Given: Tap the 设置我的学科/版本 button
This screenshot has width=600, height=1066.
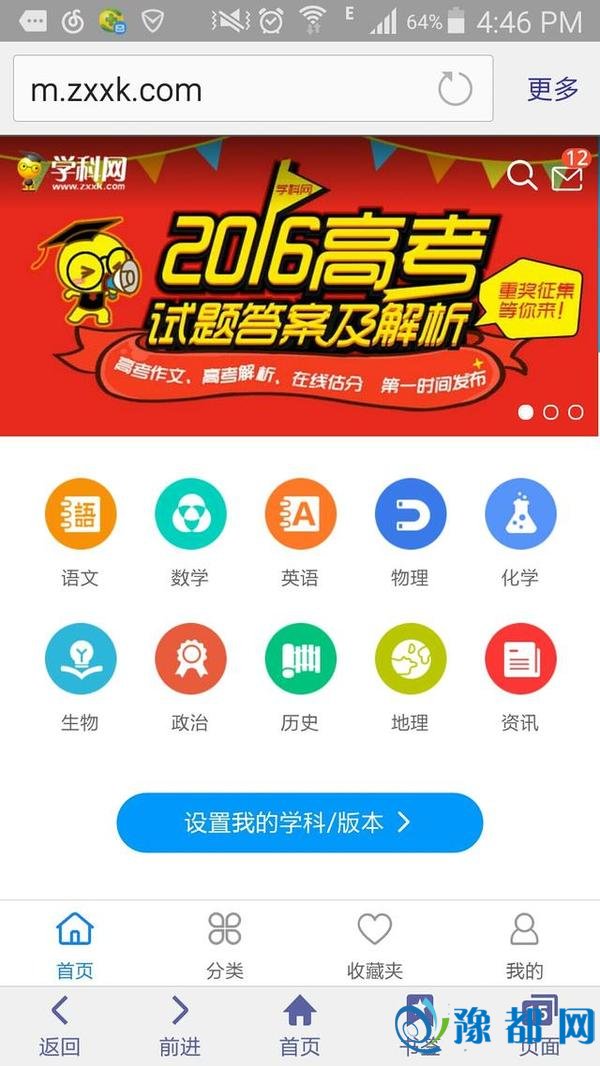Looking at the screenshot, I should [x=300, y=823].
